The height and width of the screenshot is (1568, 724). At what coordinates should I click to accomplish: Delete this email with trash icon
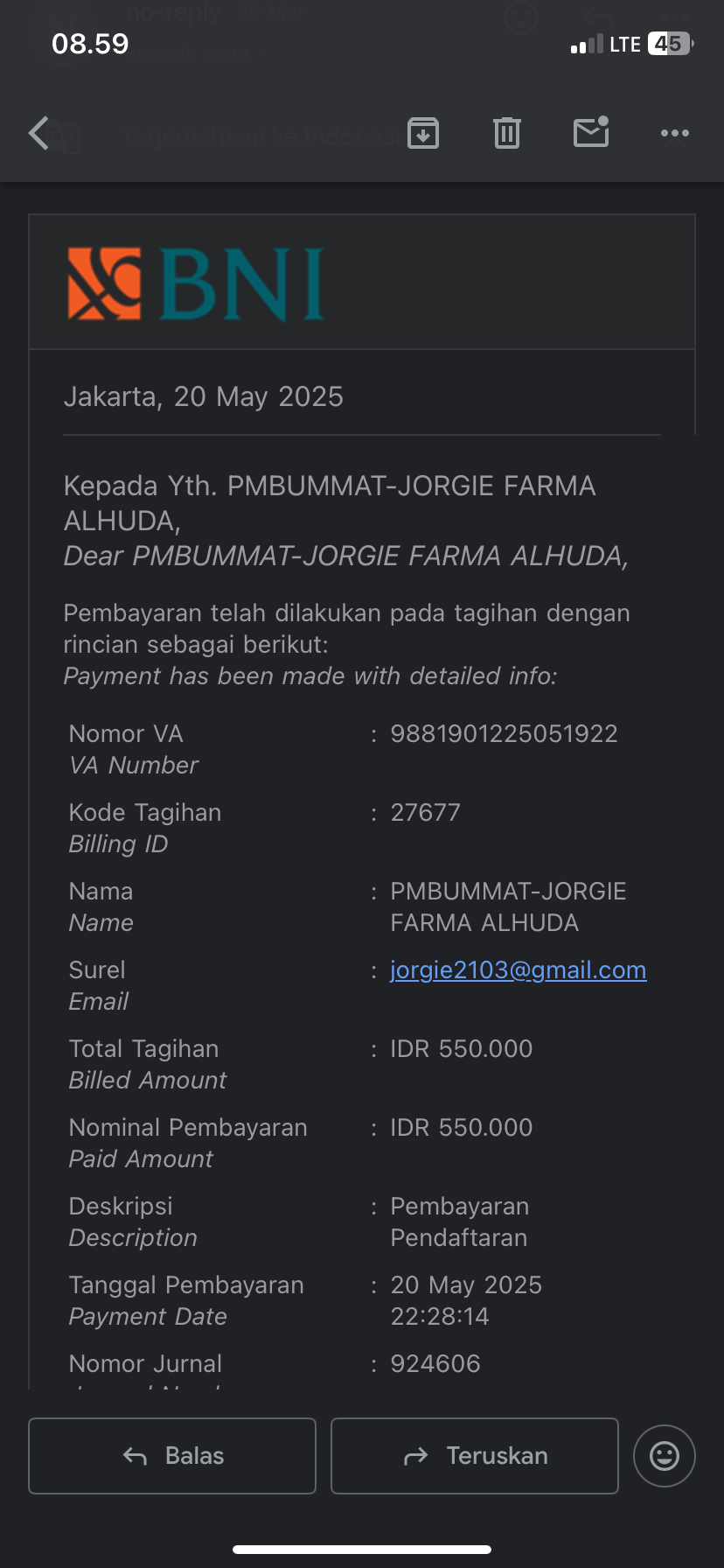click(507, 133)
